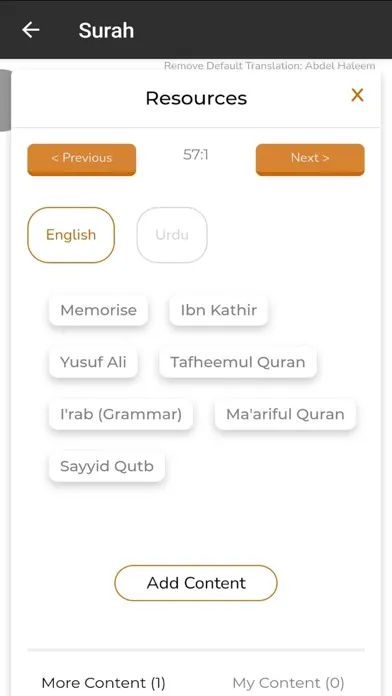Open the Memorise resource
Screen dimensions: 392x696
99,310
